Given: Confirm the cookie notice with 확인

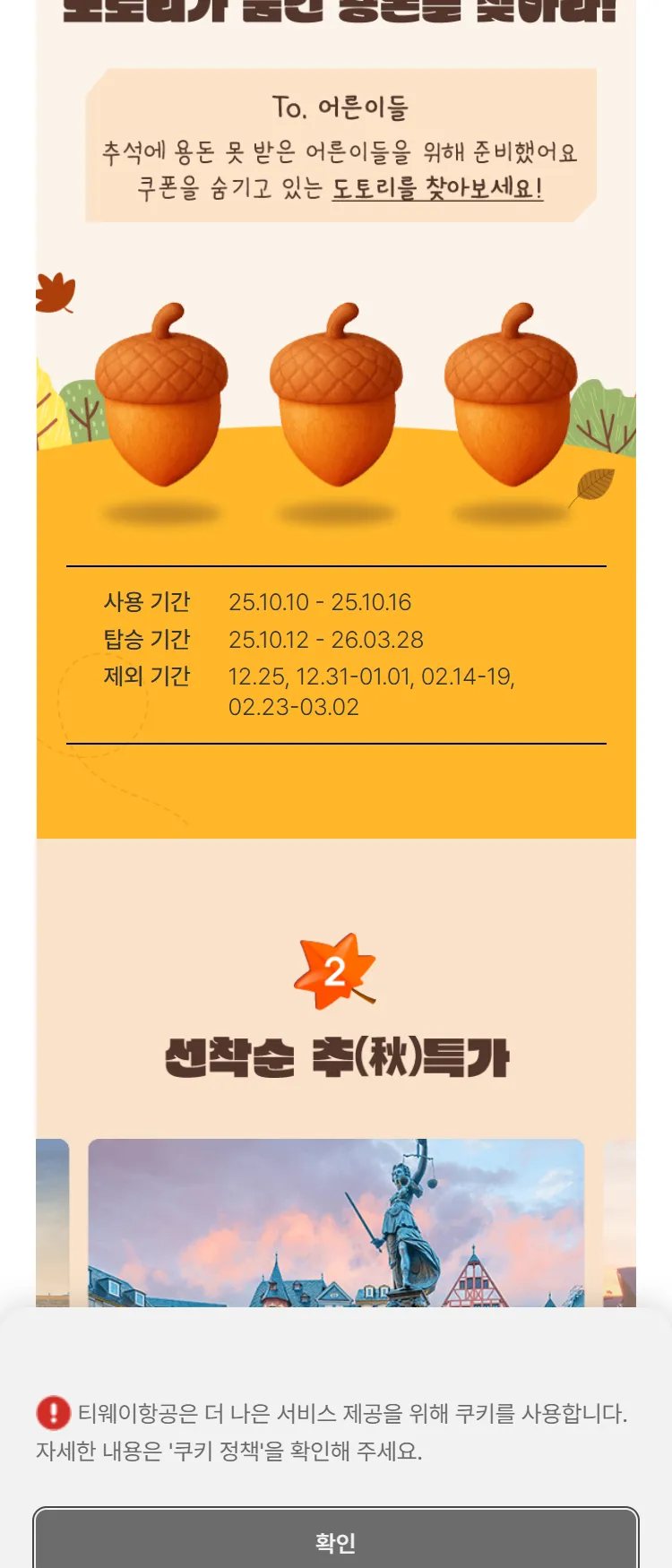Looking at the screenshot, I should point(336,1540).
